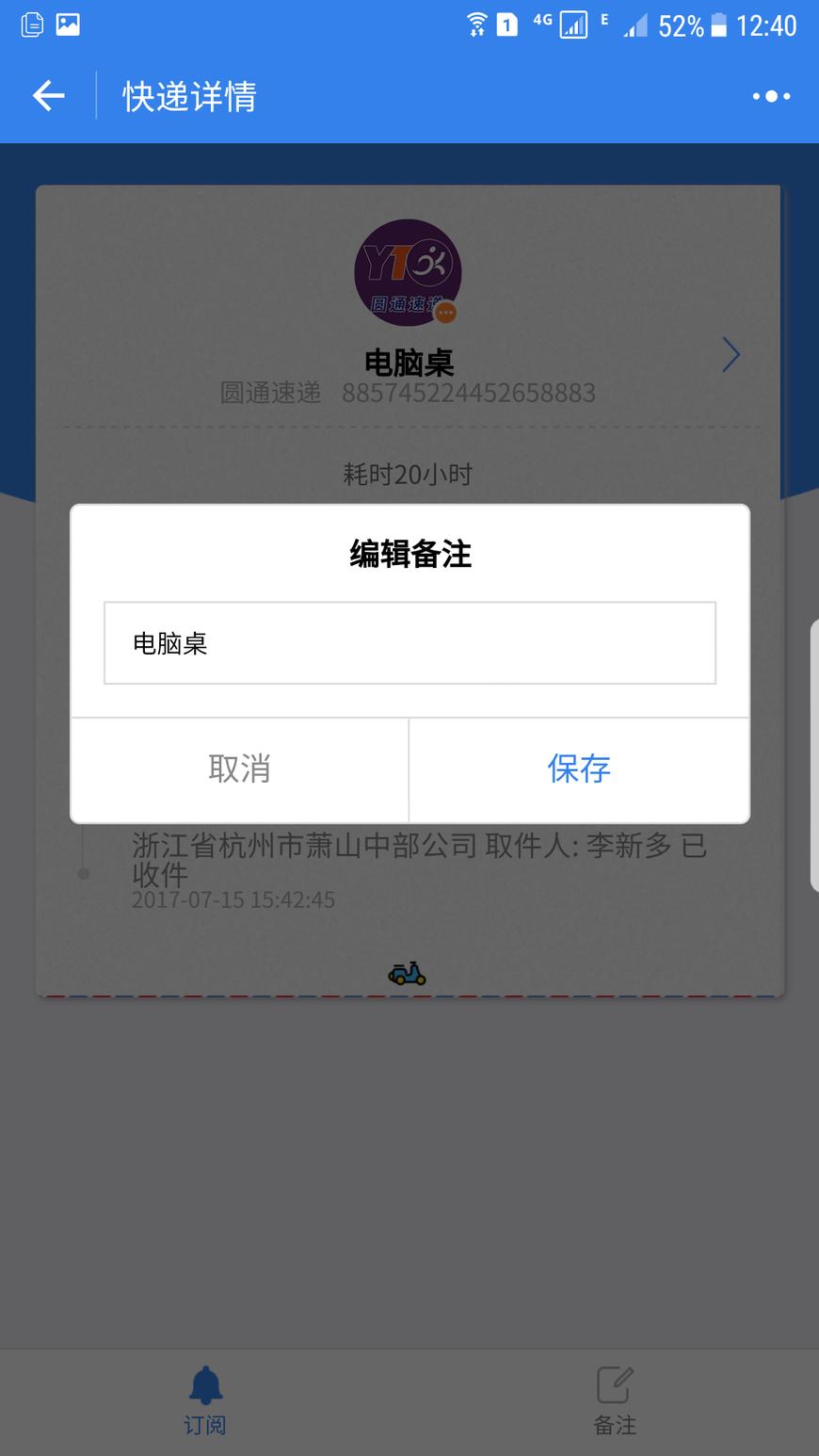This screenshot has height=1456, width=819.
Task: Open the more options ellipsis menu
Action: (770, 95)
